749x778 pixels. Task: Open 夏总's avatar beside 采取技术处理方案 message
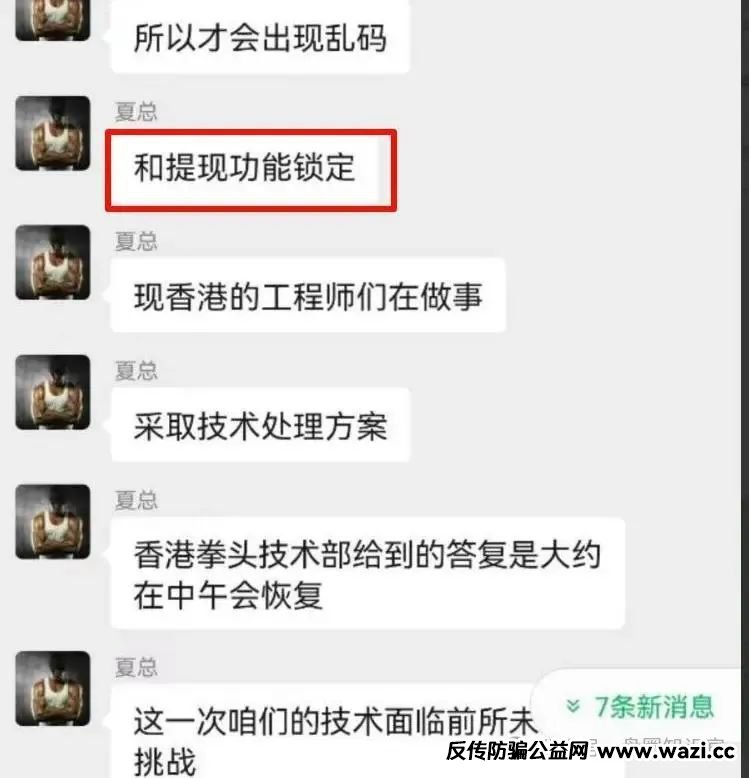tap(53, 392)
